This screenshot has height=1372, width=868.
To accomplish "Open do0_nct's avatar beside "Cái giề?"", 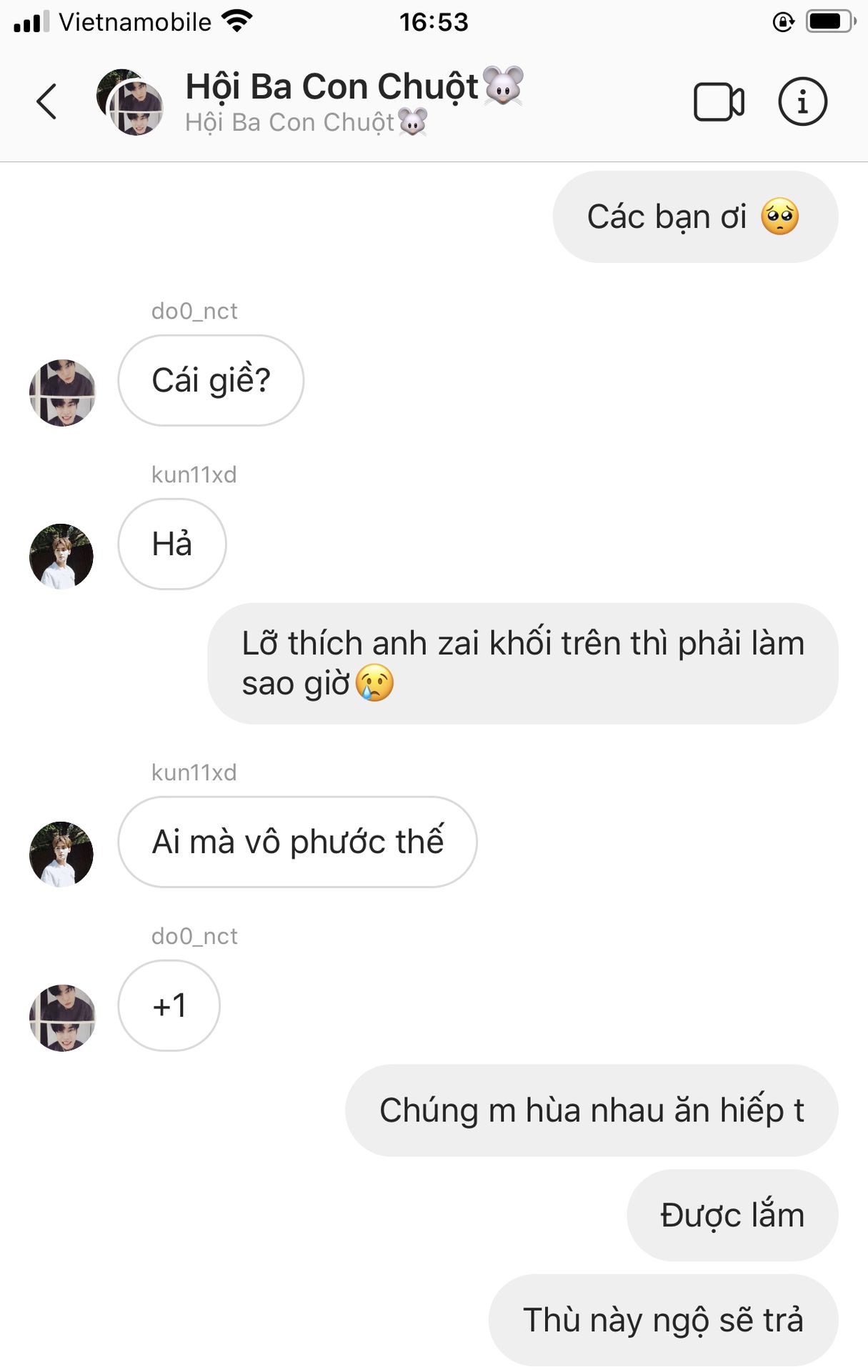I will 62,393.
